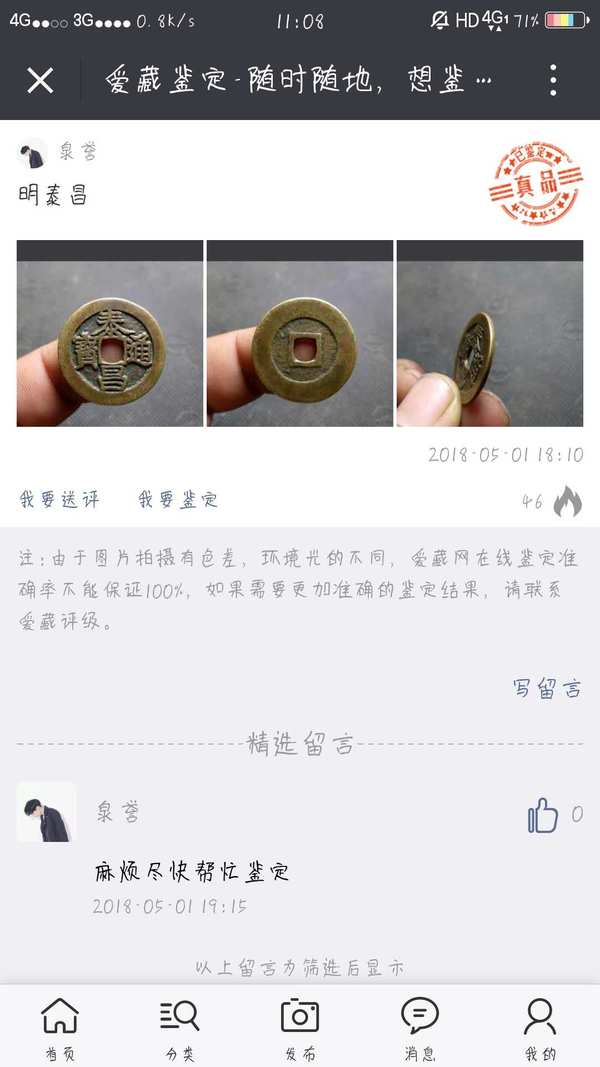Image resolution: width=600 pixels, height=1067 pixels.
Task: Open the three-dot overflow menu
Action: [553, 81]
